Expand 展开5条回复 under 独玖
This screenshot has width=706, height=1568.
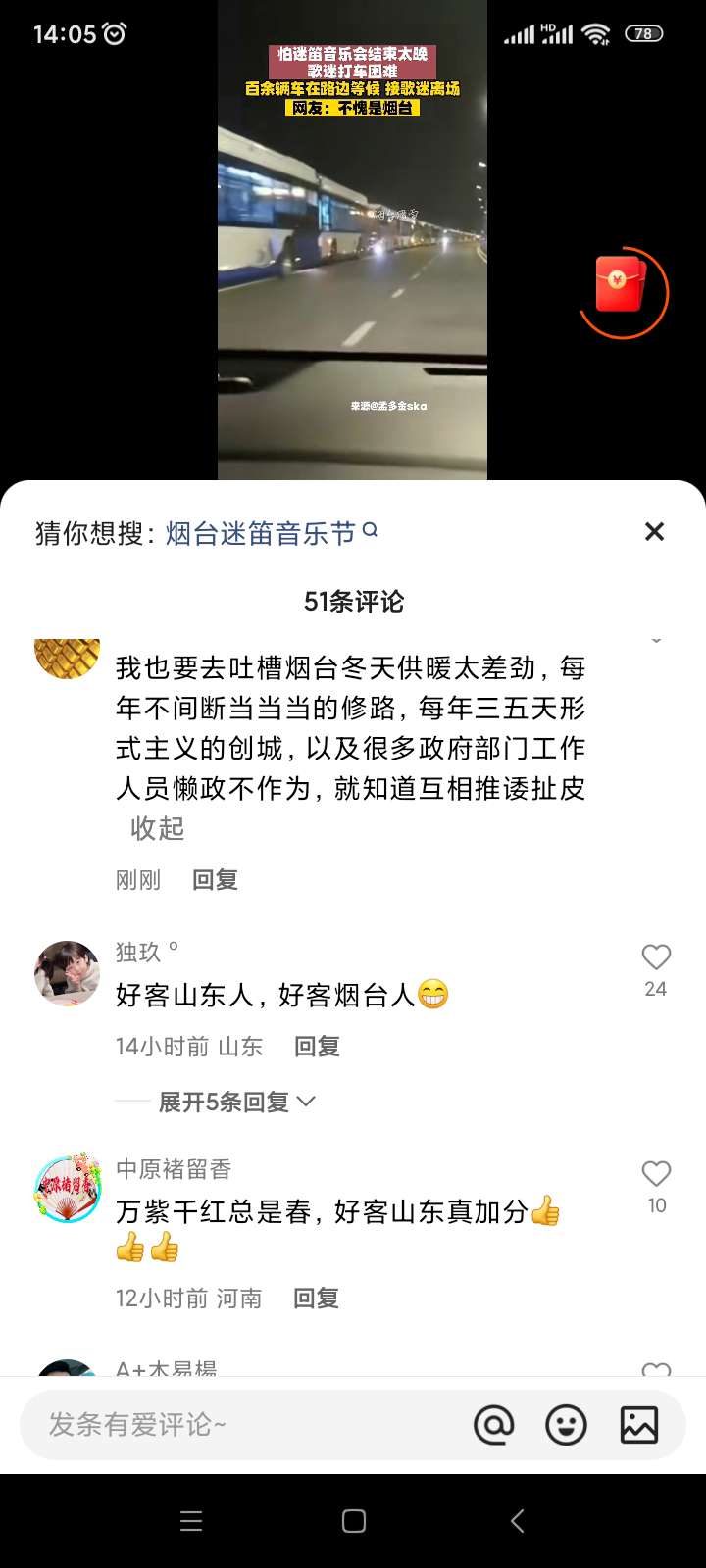click(235, 1102)
